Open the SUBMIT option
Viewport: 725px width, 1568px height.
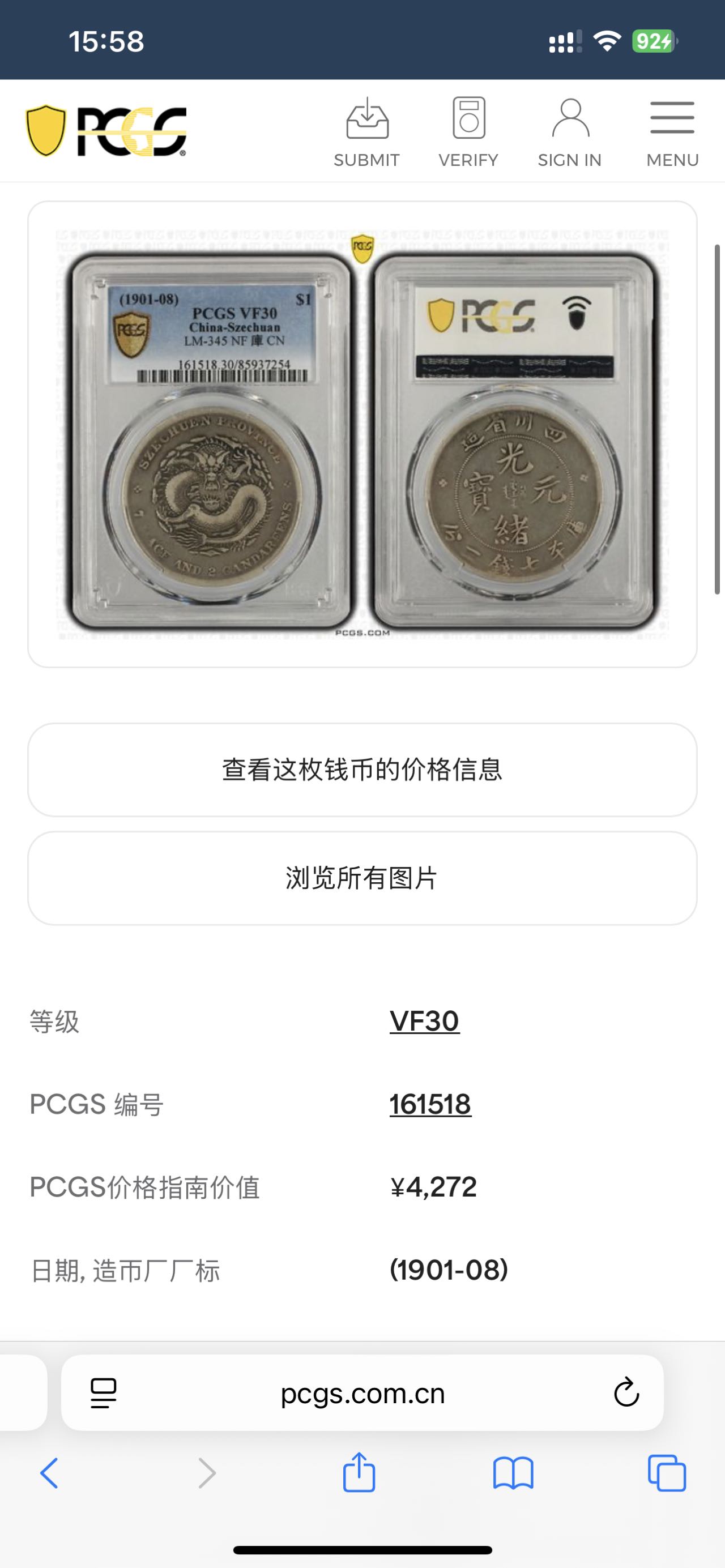tap(366, 132)
